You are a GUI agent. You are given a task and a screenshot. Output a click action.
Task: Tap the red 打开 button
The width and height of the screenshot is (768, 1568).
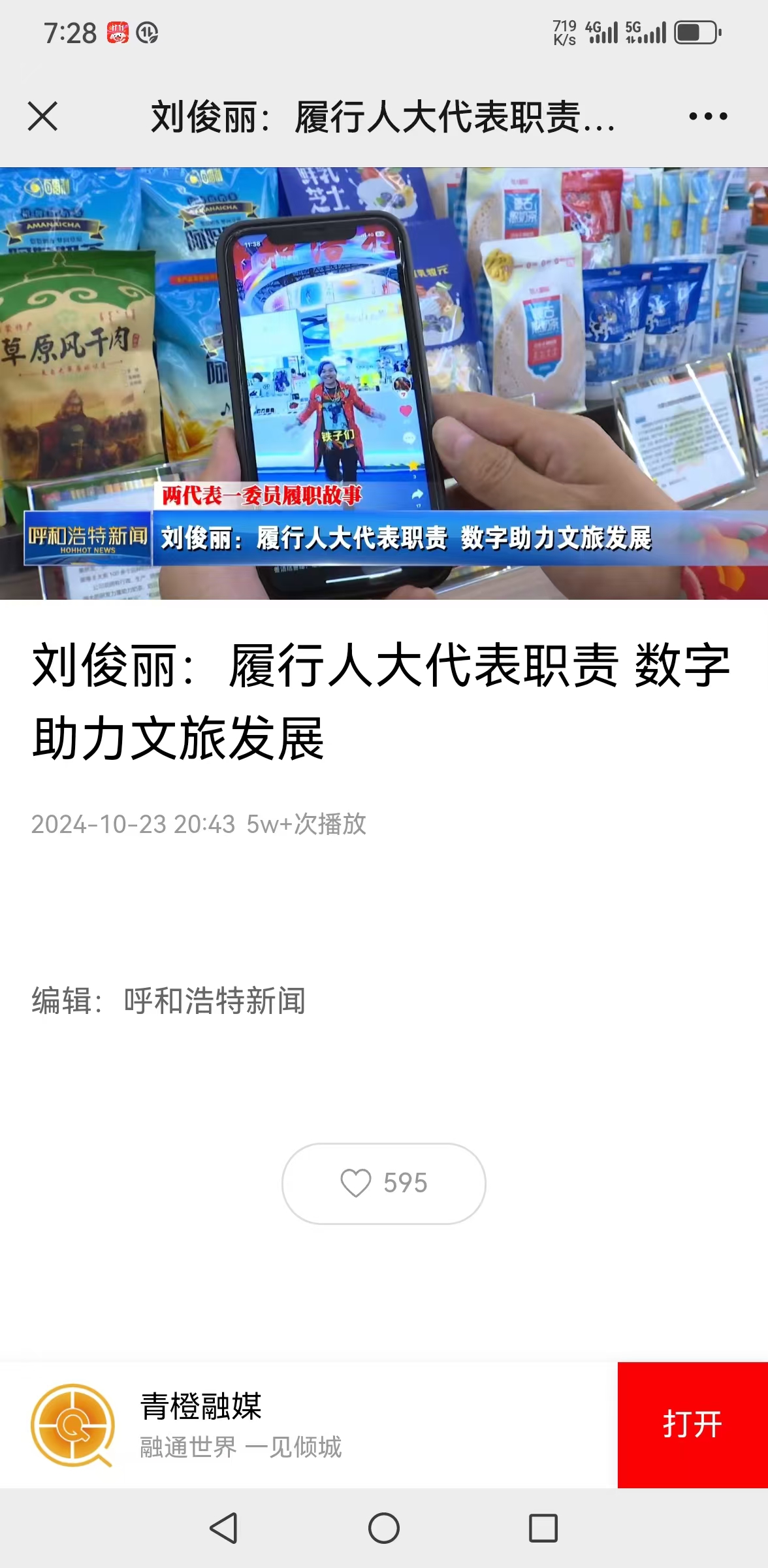[692, 1425]
